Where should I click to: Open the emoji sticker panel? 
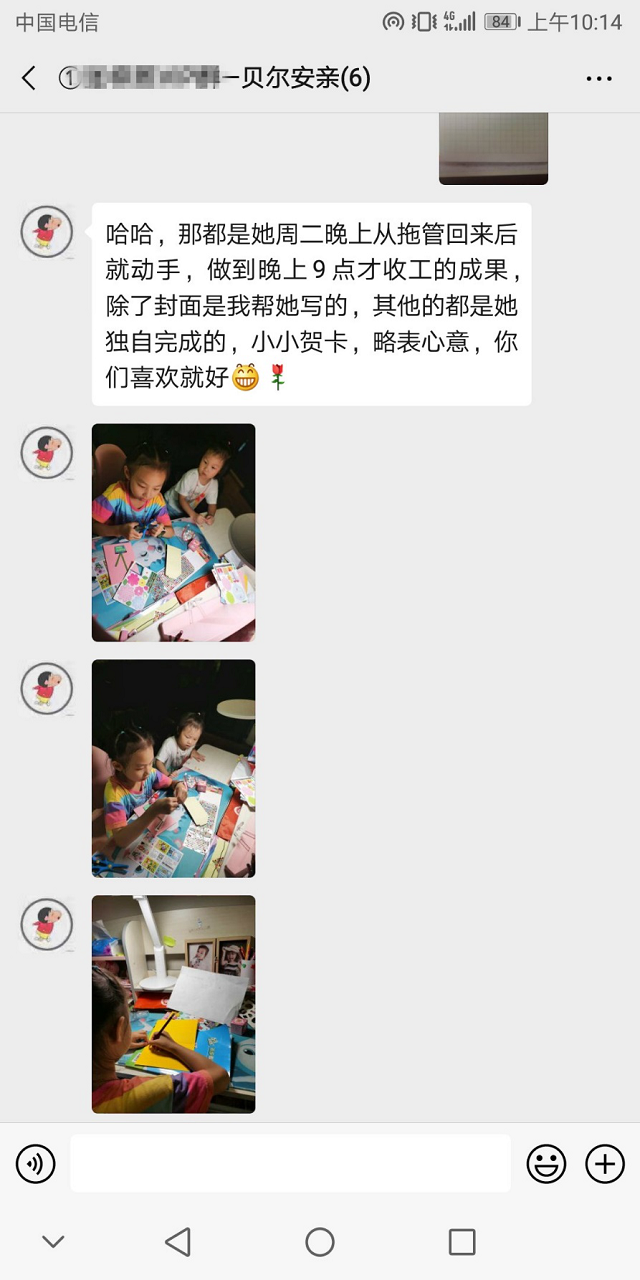pyautogui.click(x=546, y=1164)
